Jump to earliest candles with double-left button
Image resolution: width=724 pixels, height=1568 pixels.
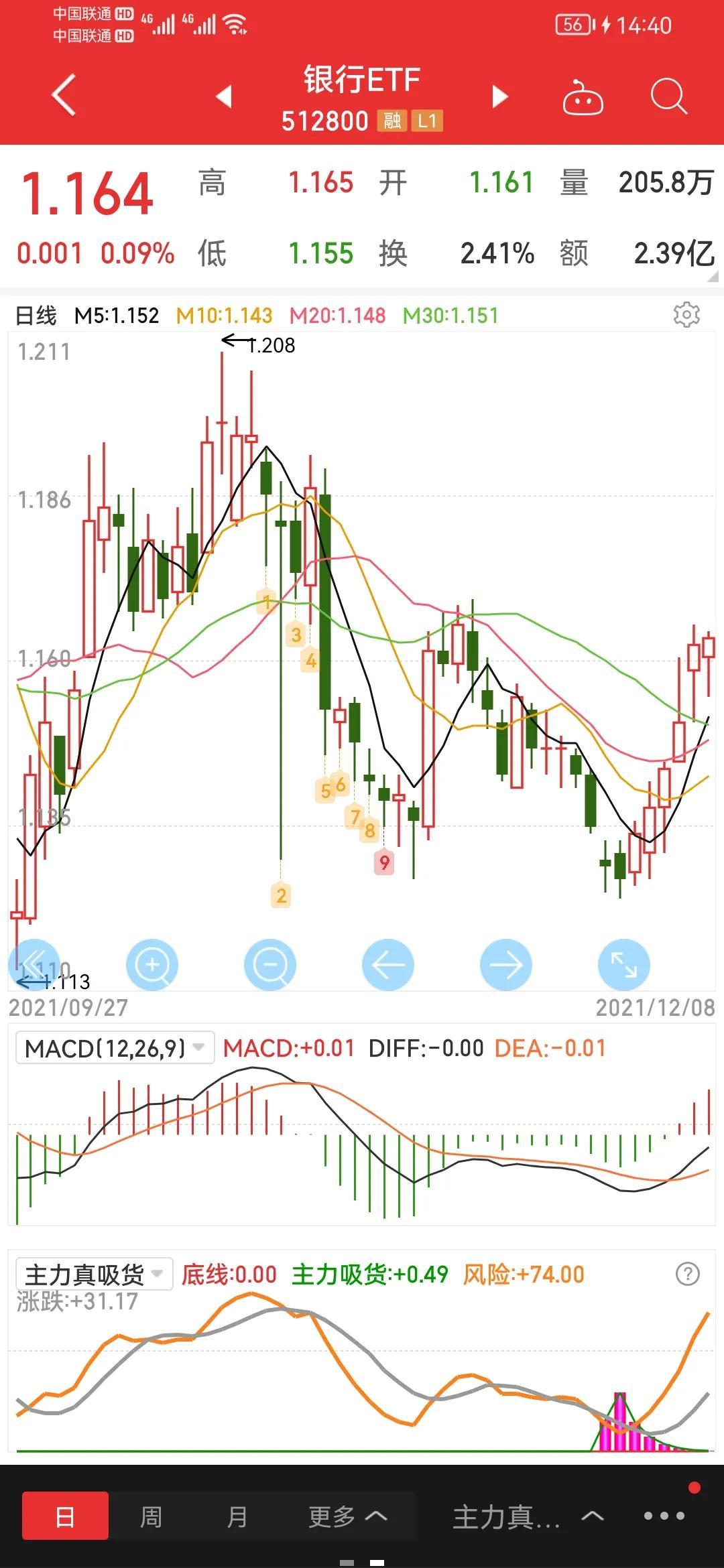34,965
